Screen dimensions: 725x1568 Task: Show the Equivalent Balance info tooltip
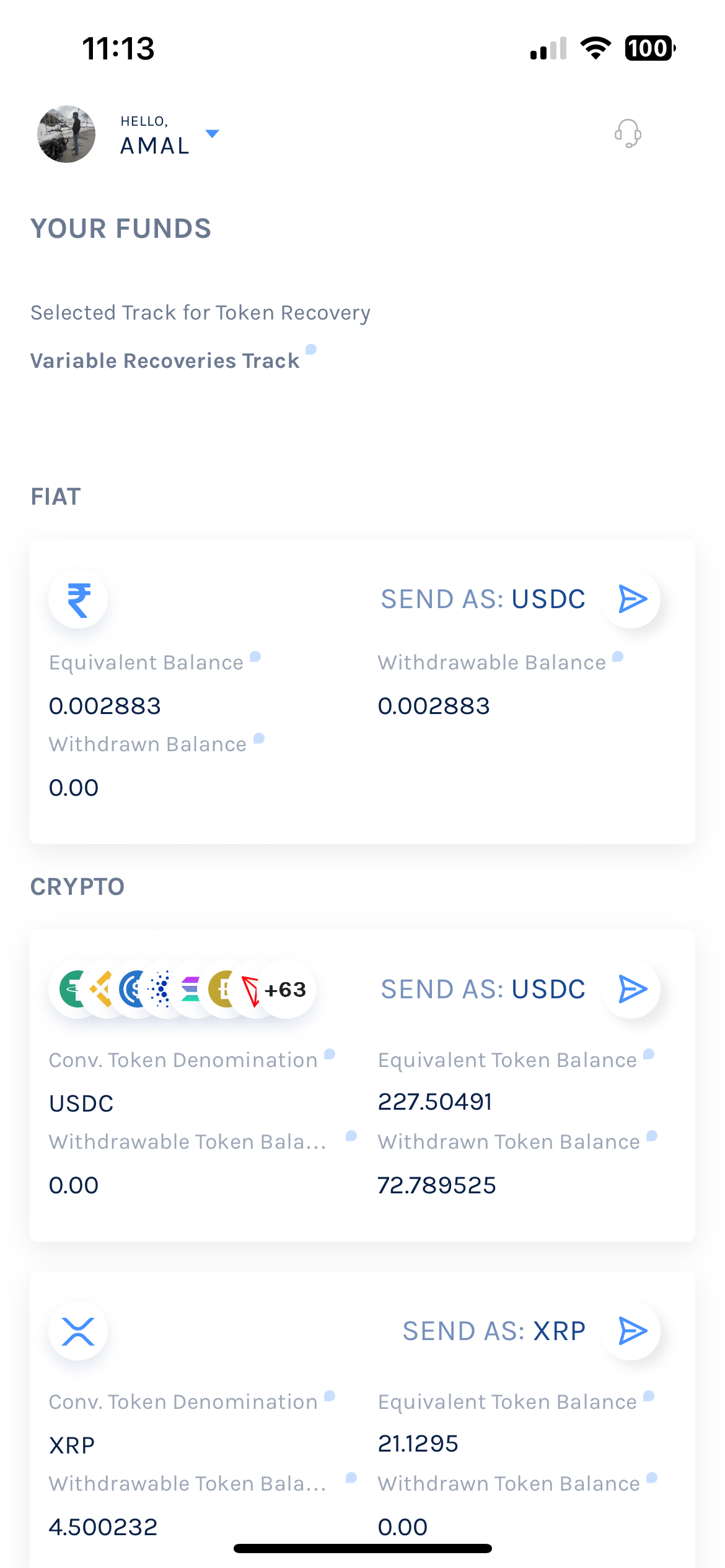coord(256,655)
